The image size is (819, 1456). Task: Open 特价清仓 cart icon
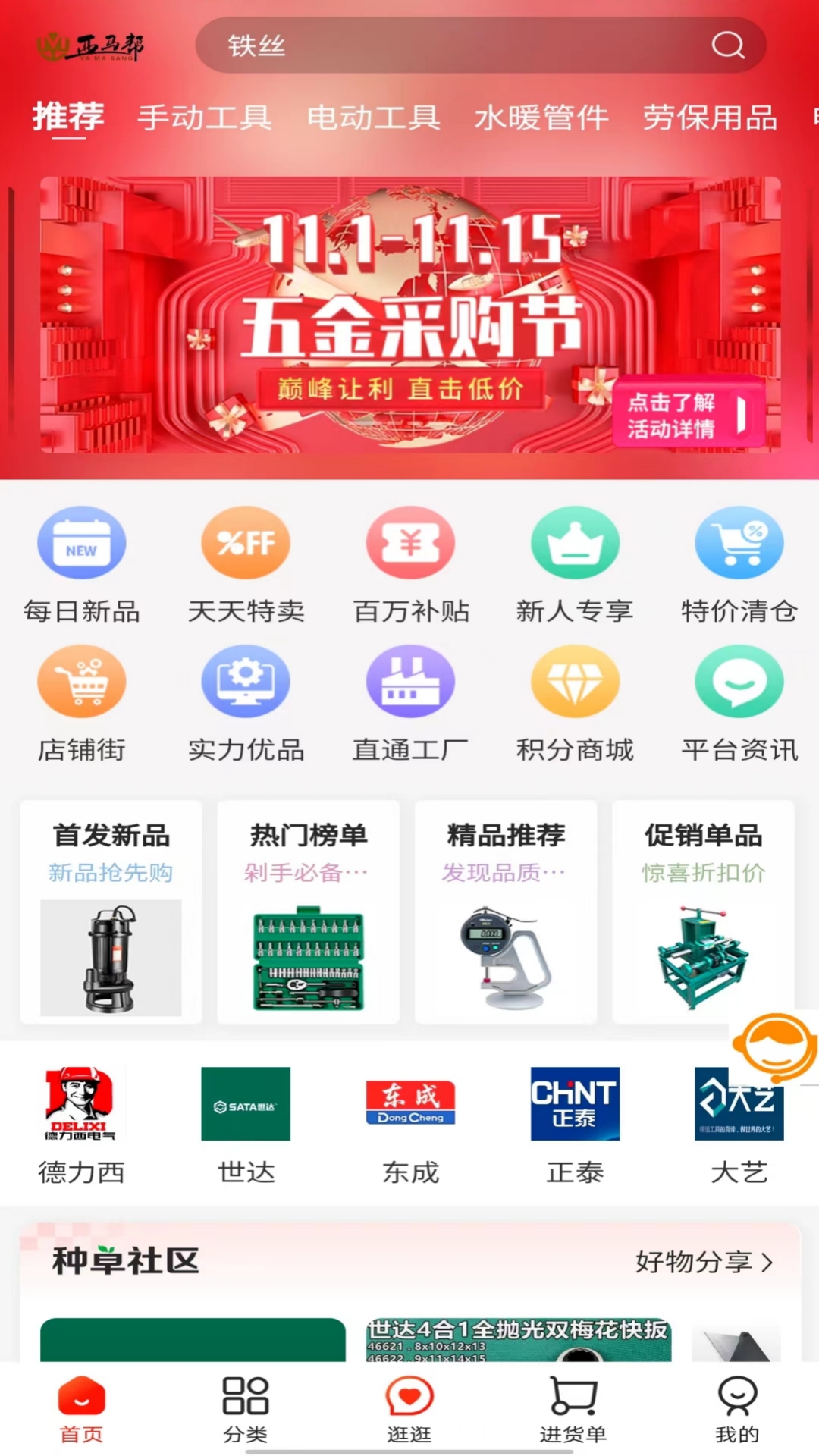[739, 542]
